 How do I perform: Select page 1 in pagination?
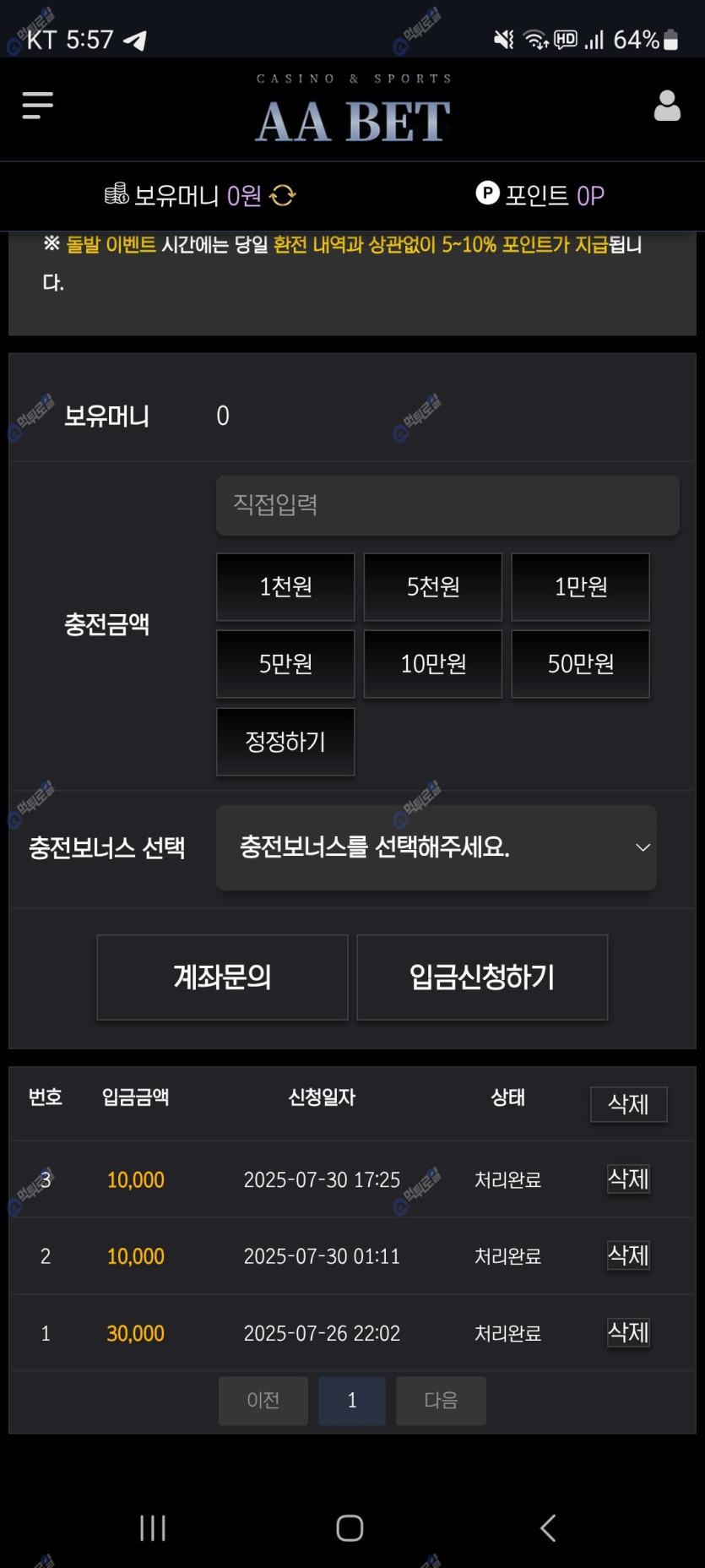(x=352, y=1401)
